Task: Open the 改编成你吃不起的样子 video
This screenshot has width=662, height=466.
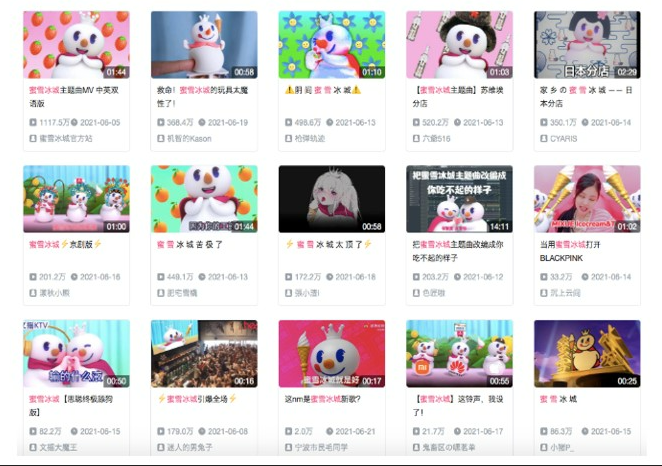Action: click(459, 199)
